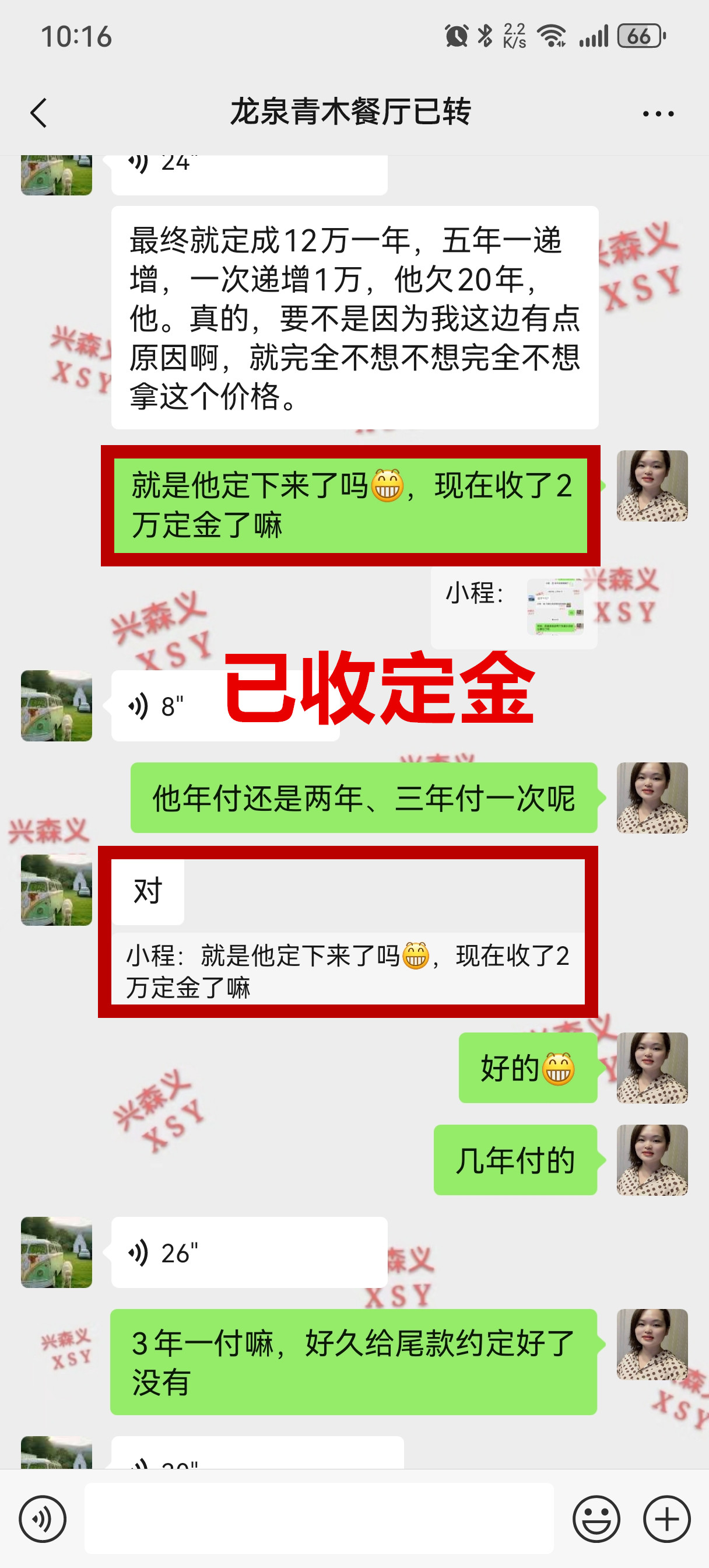Open the emoji panel
This screenshot has height=1568, width=709.
click(x=596, y=1518)
